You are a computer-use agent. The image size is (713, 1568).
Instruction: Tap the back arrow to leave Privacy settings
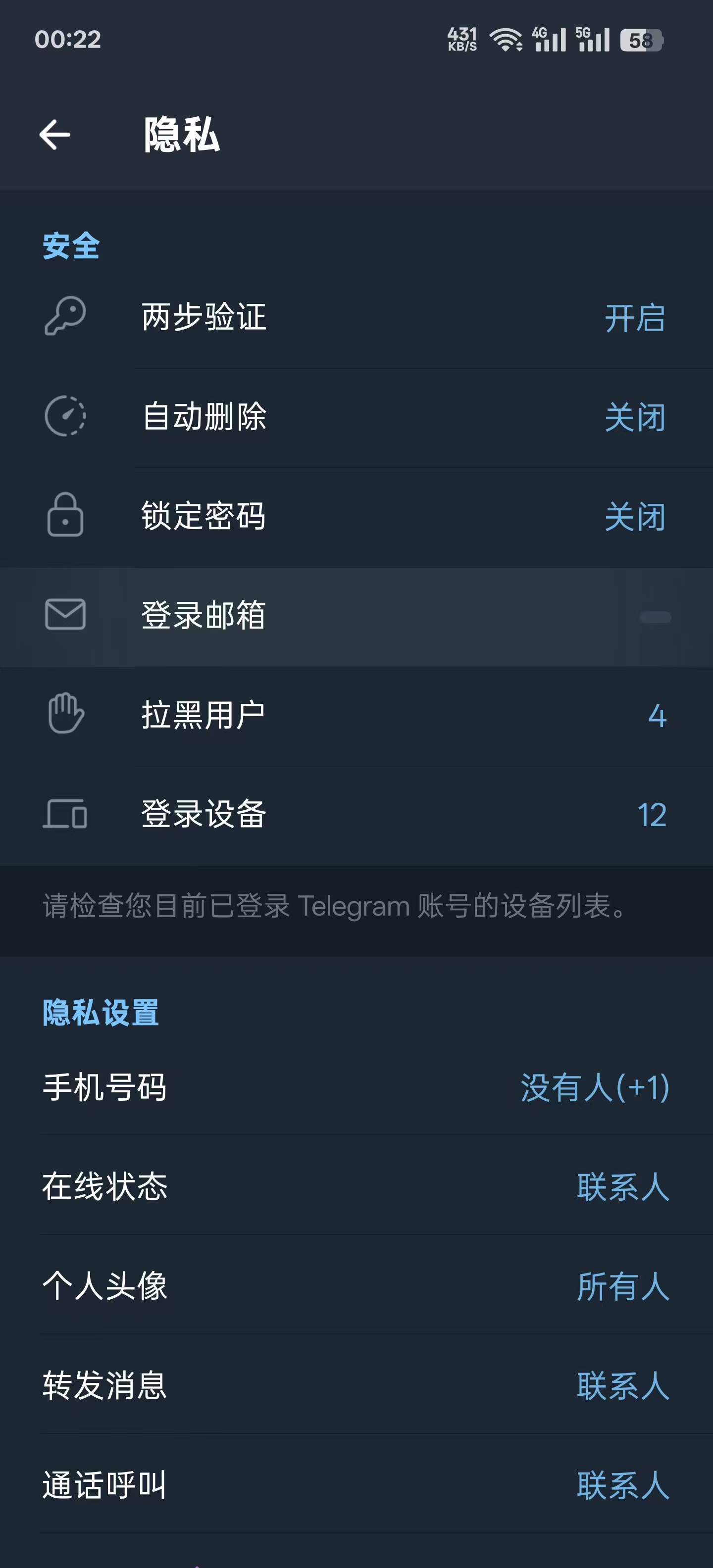(55, 135)
